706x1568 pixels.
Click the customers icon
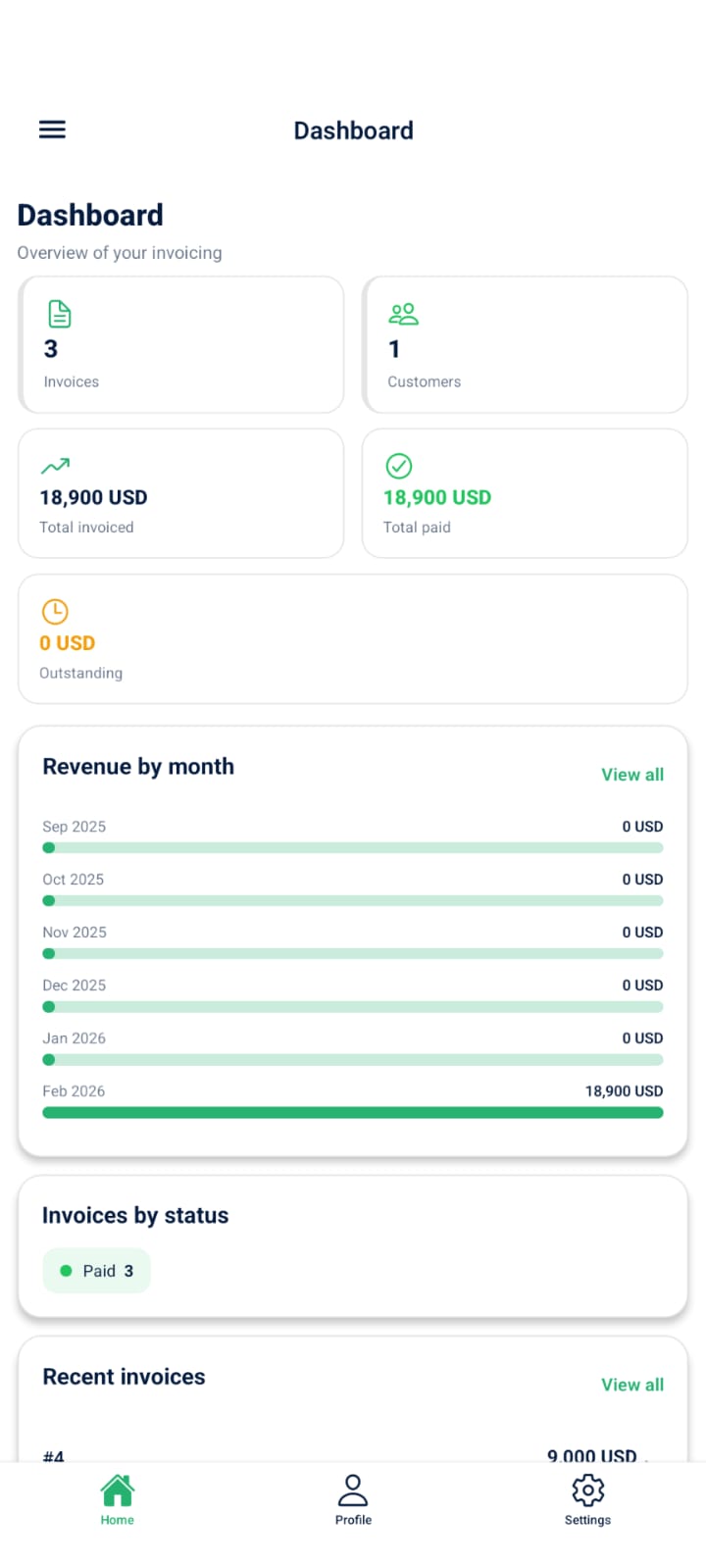point(403,314)
